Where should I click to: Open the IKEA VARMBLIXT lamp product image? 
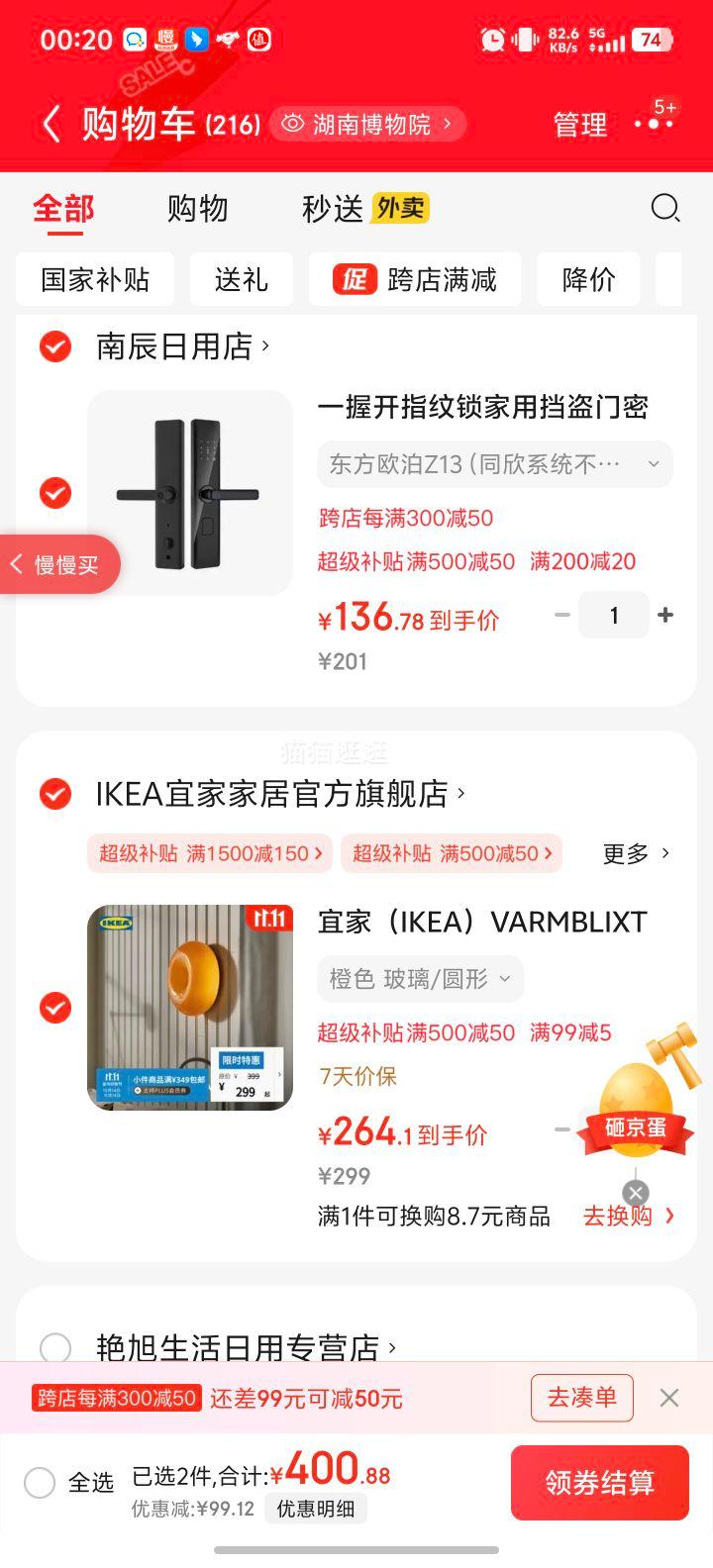[190, 1008]
